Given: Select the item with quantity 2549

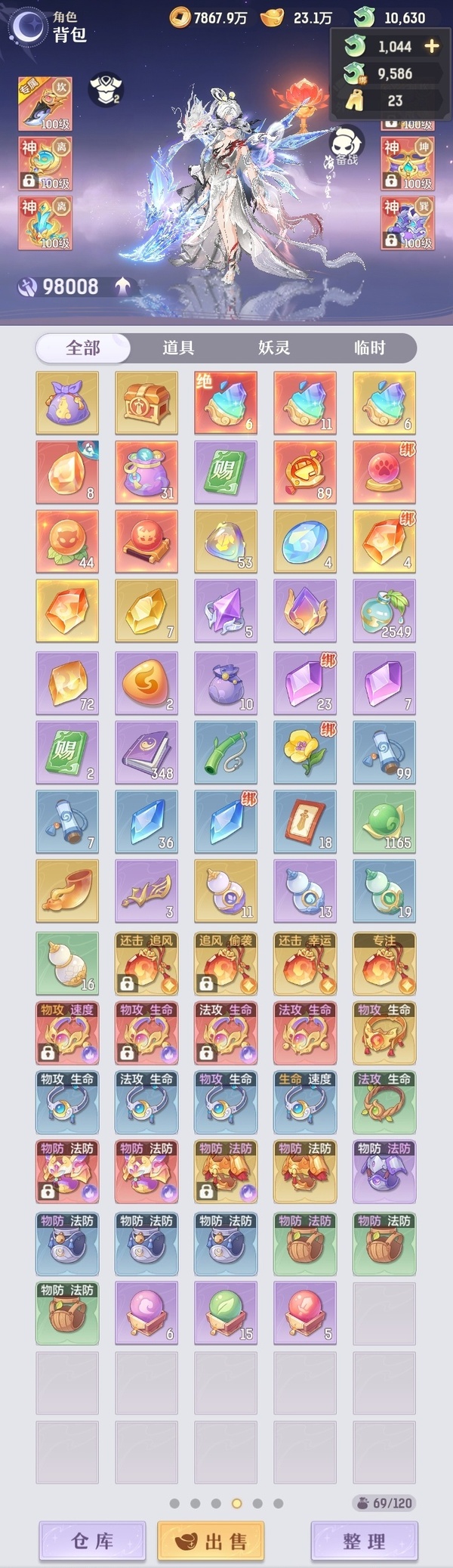Looking at the screenshot, I should (384, 611).
